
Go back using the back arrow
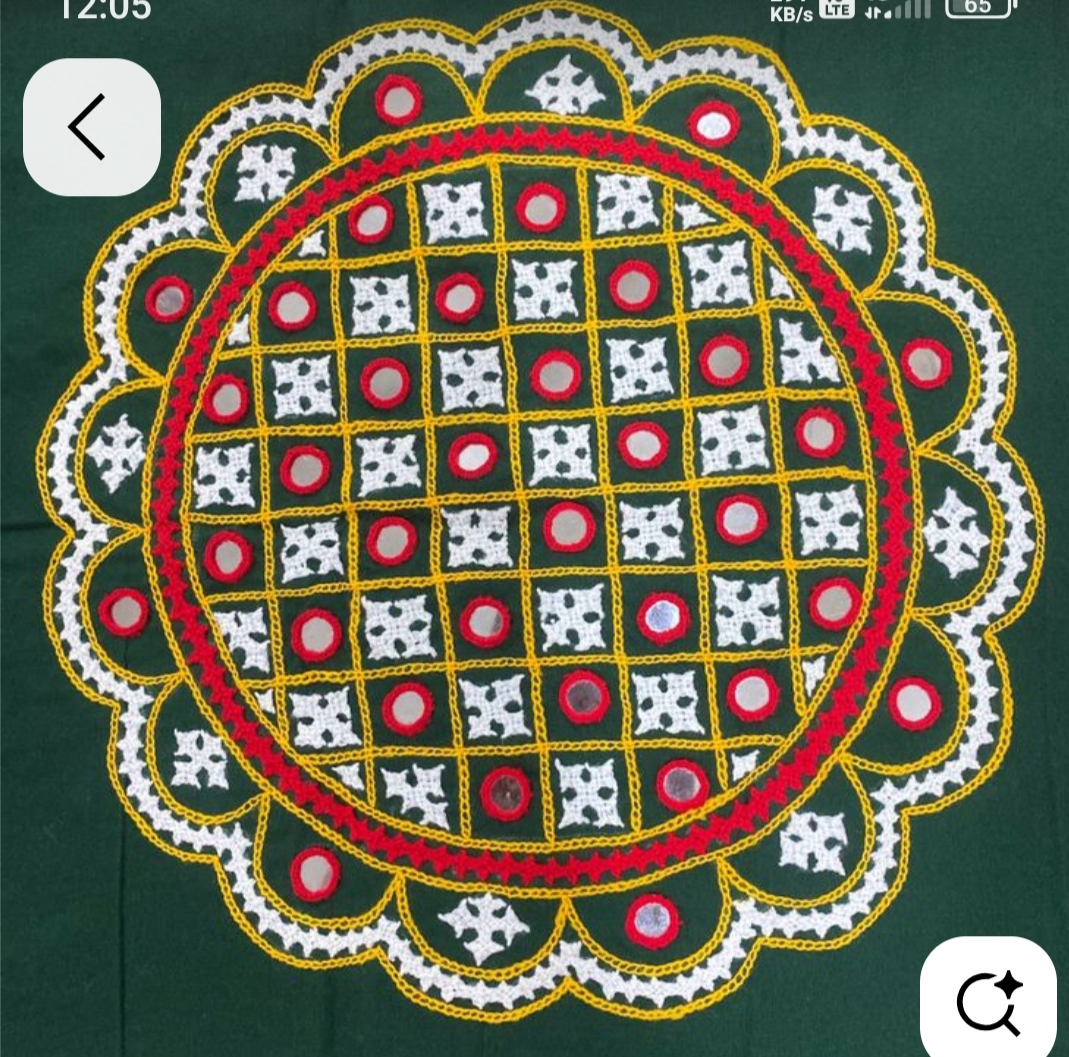coord(91,127)
